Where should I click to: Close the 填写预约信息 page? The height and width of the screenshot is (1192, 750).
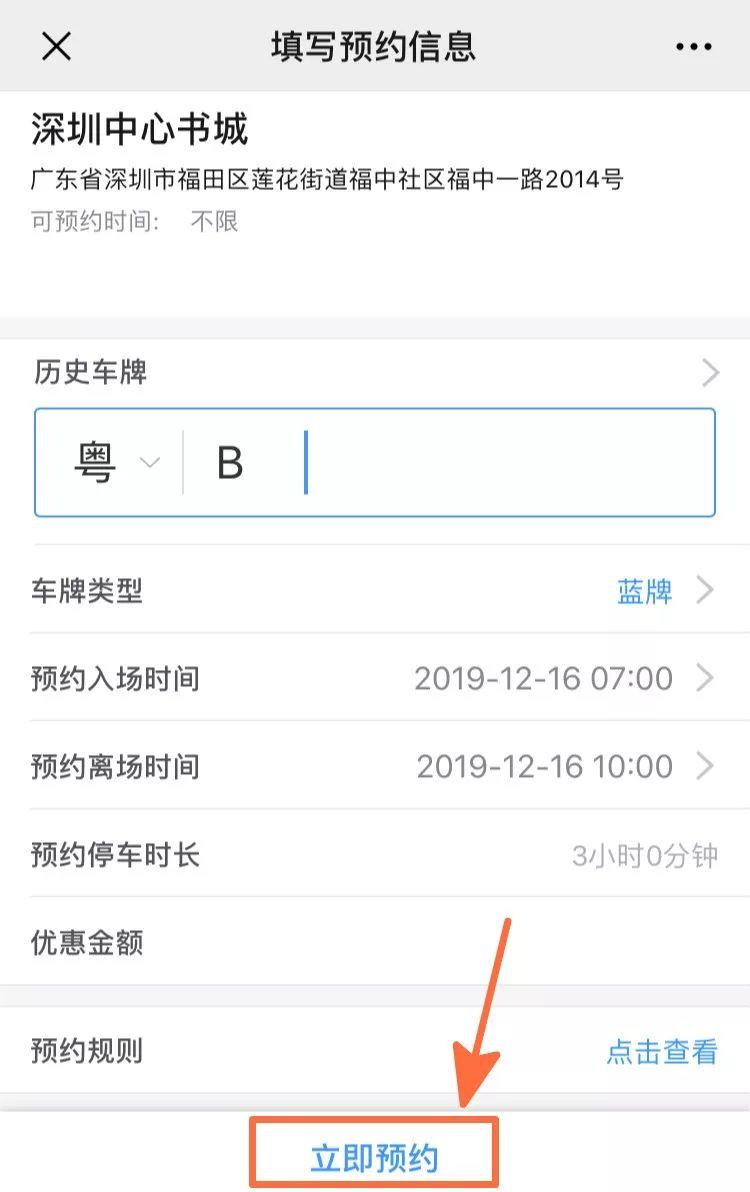click(x=56, y=46)
